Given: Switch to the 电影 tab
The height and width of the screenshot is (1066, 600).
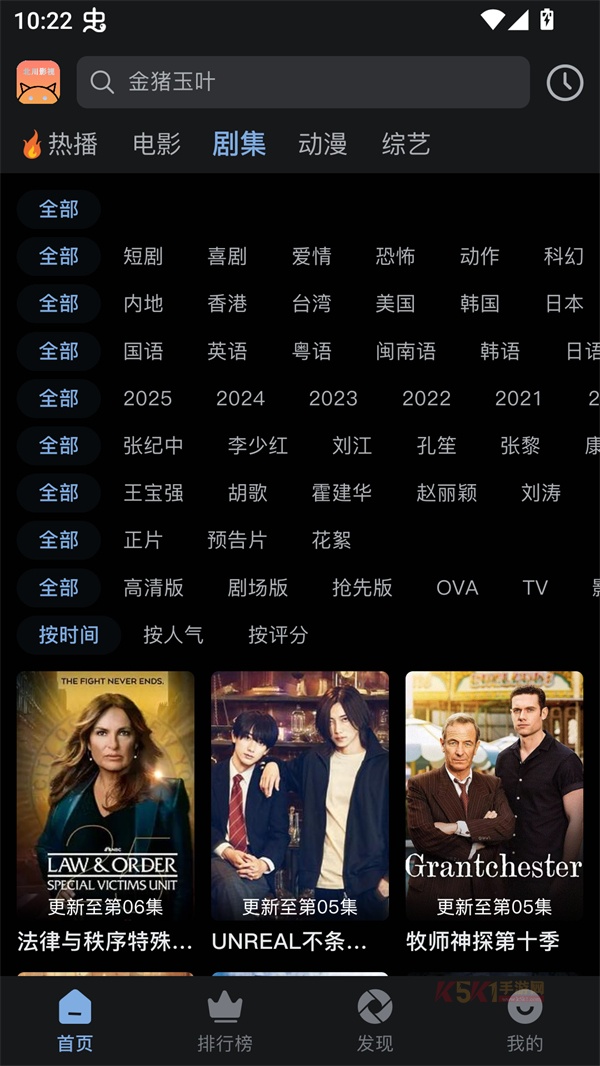Looking at the screenshot, I should [157, 144].
